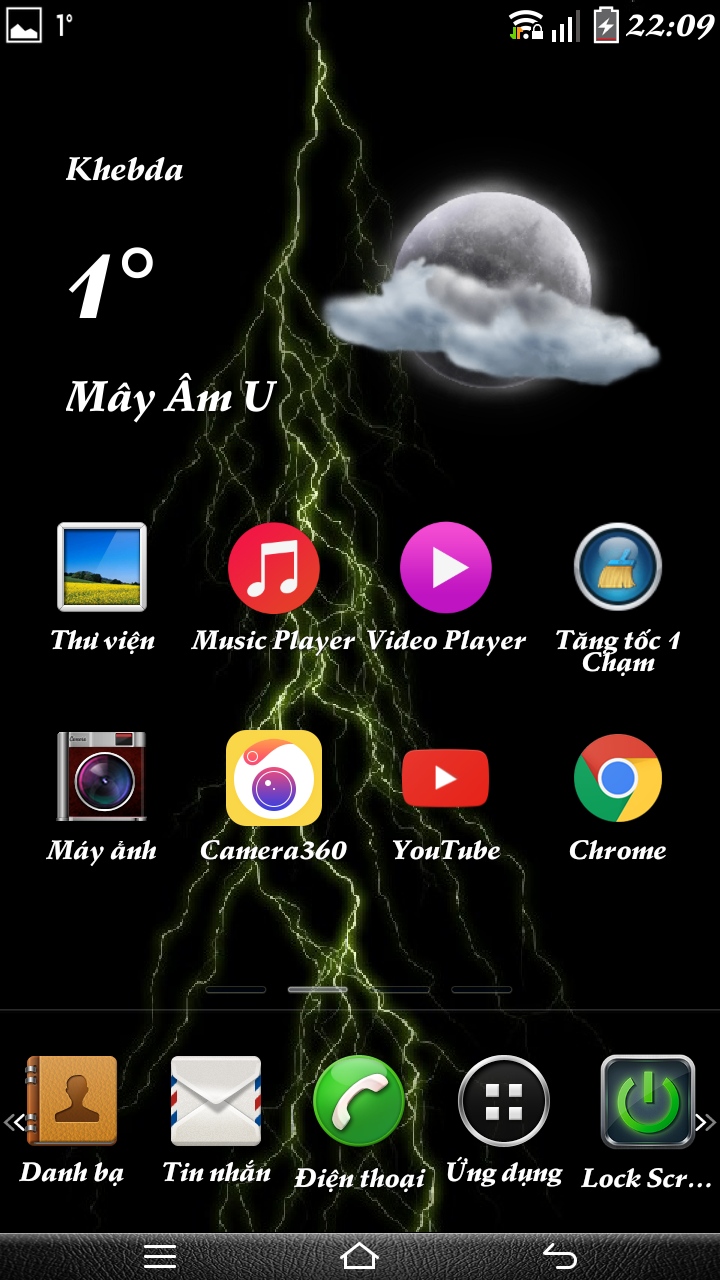This screenshot has width=720, height=1280.
Task: Open YouTube
Action: pos(446,777)
